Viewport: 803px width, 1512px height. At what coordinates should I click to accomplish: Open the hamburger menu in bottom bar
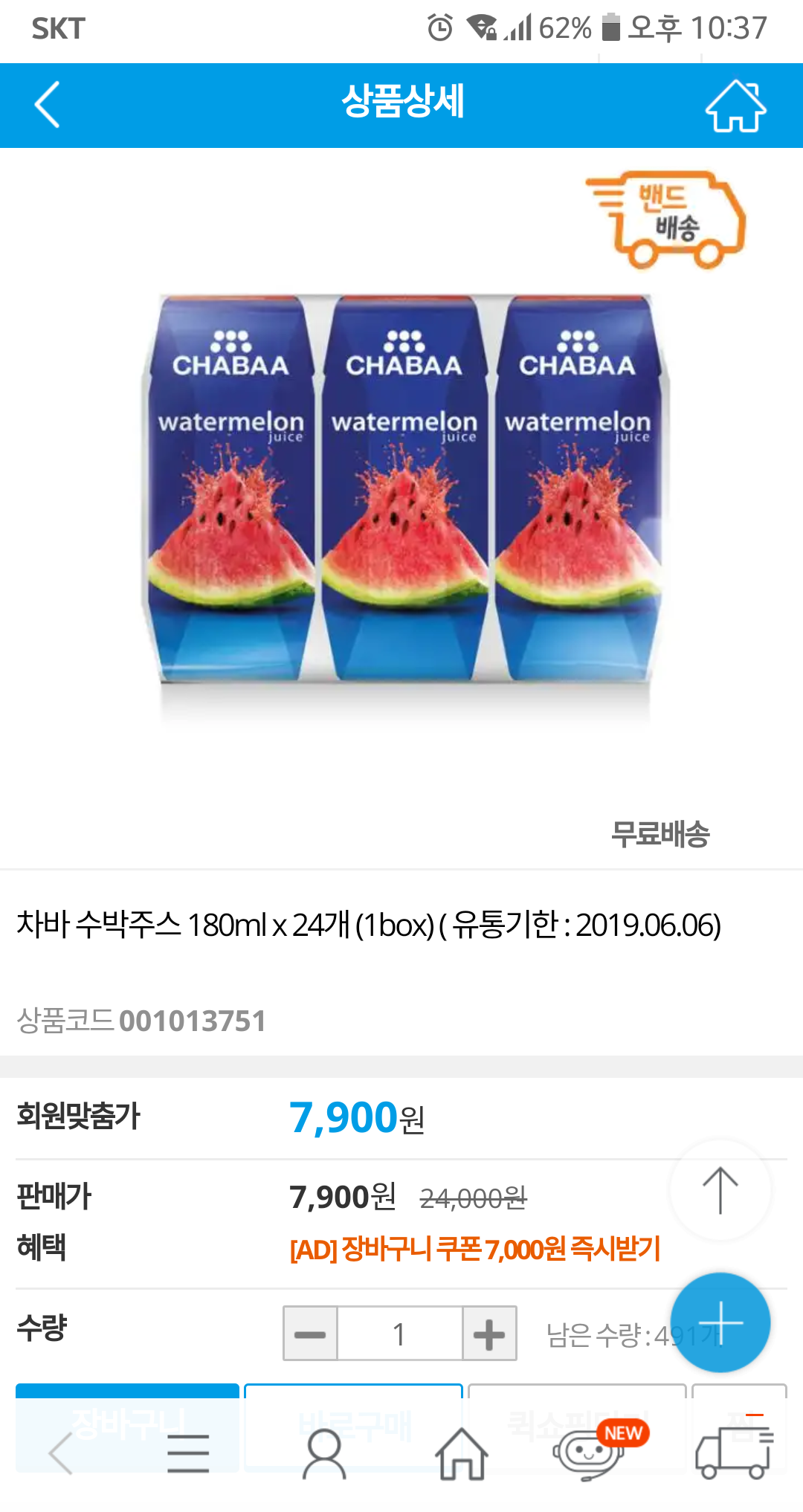[x=187, y=1453]
